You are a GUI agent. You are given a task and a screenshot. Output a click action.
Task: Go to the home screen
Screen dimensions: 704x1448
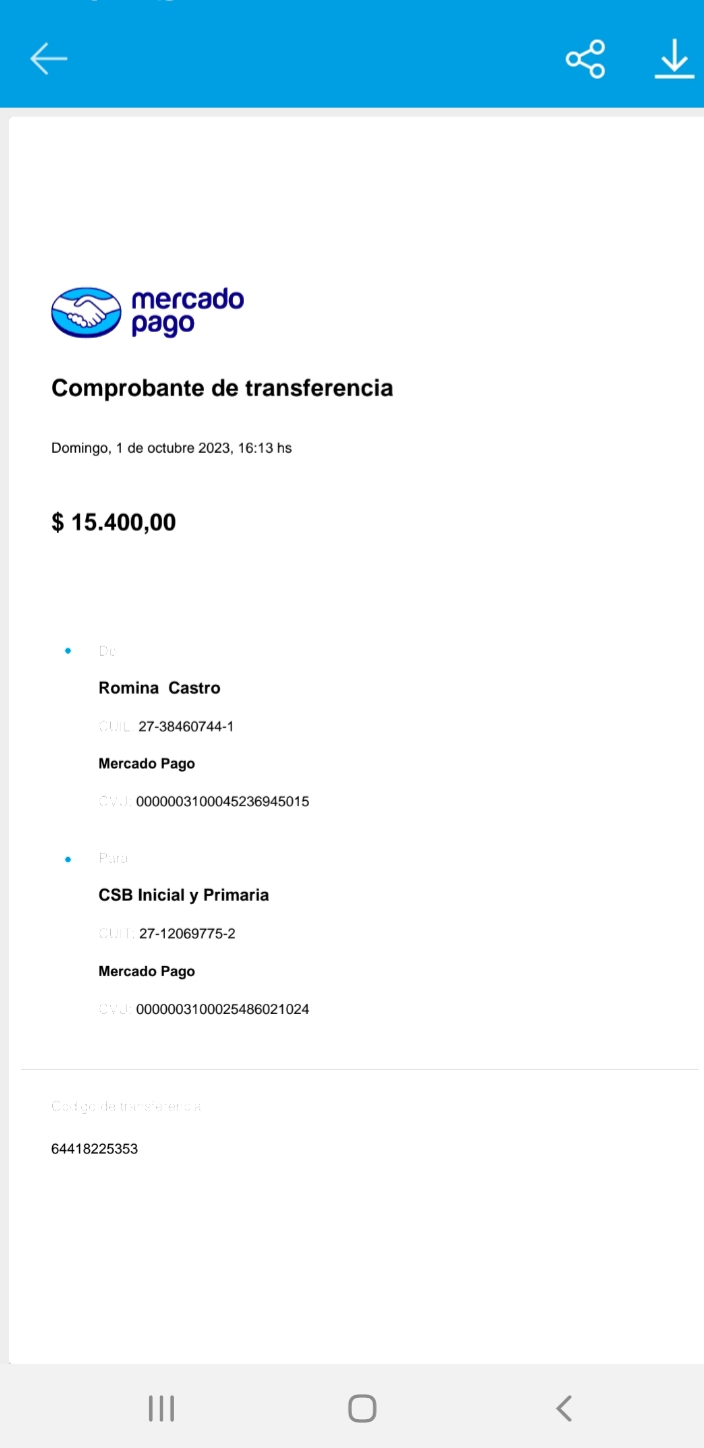(x=362, y=1408)
